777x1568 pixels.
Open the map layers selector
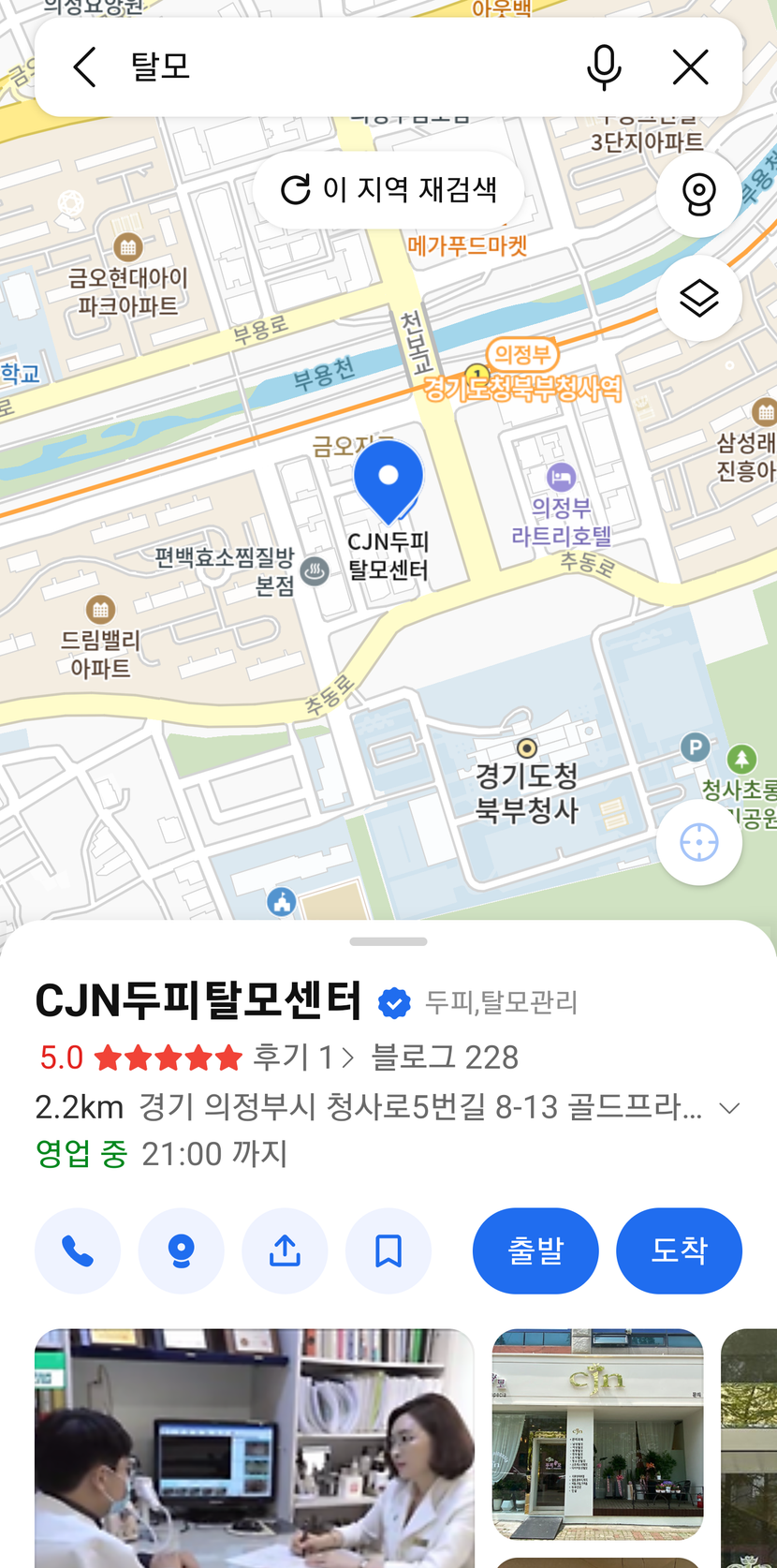coord(698,299)
